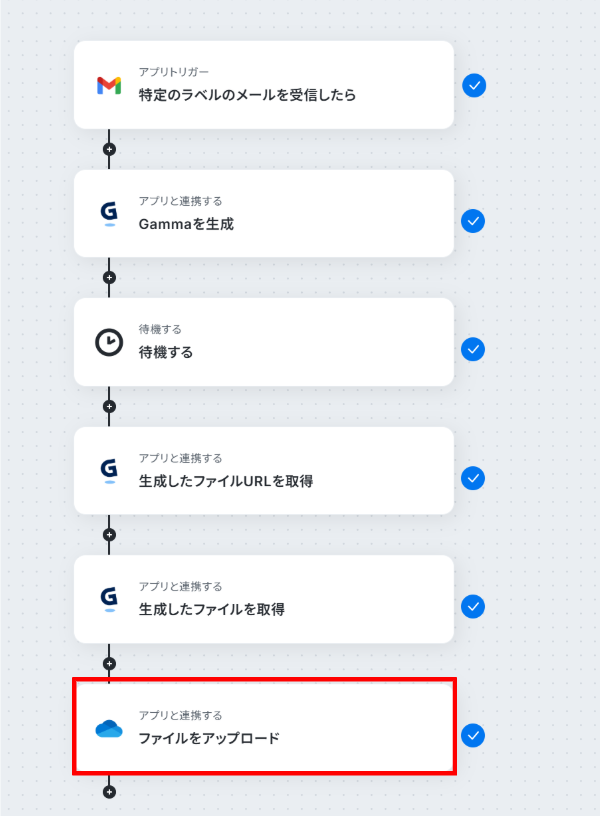The width and height of the screenshot is (600, 816).
Task: Add a step after Gammaを生成
Action: 109,277
